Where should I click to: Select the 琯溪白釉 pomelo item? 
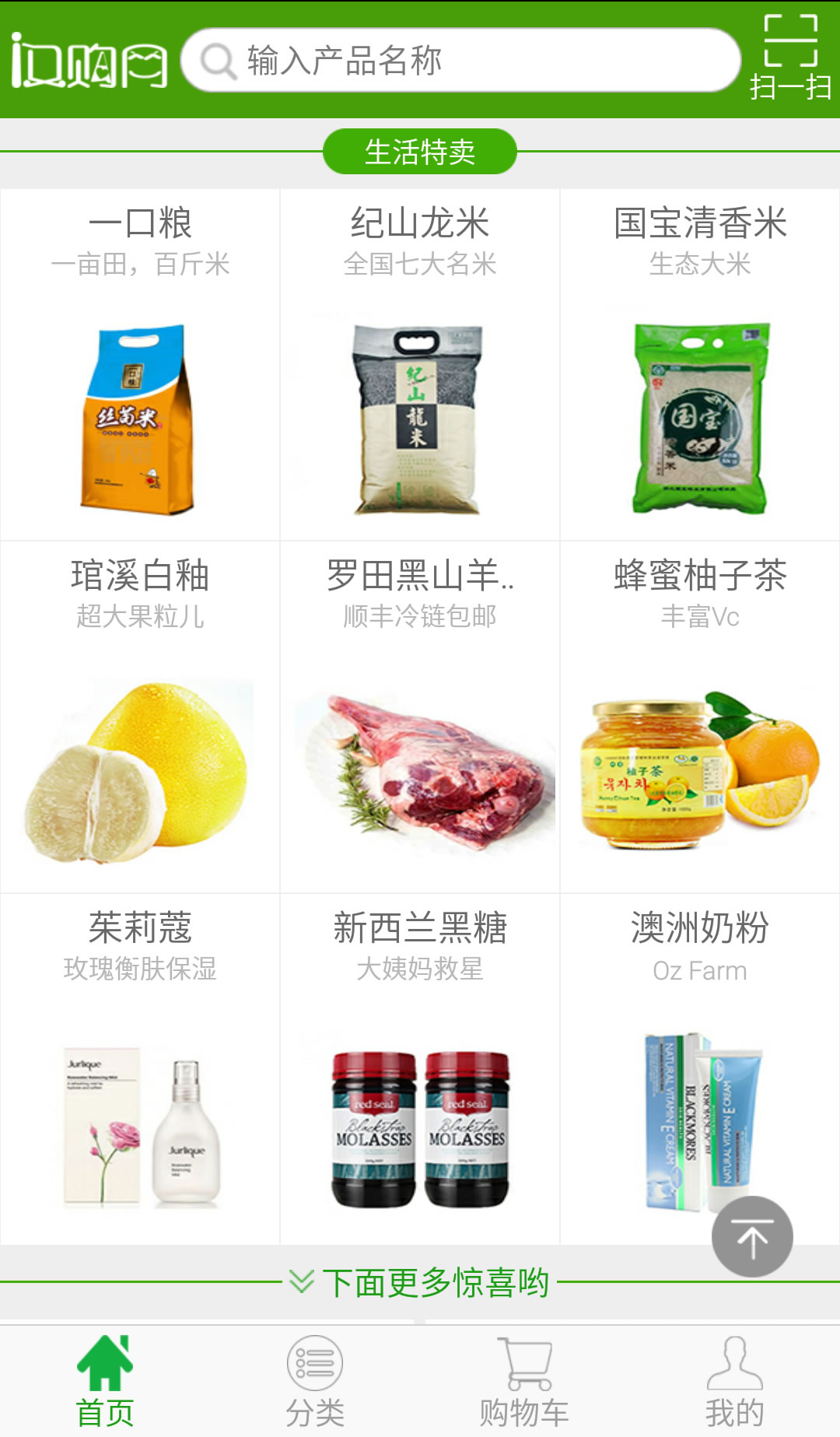[x=140, y=717]
